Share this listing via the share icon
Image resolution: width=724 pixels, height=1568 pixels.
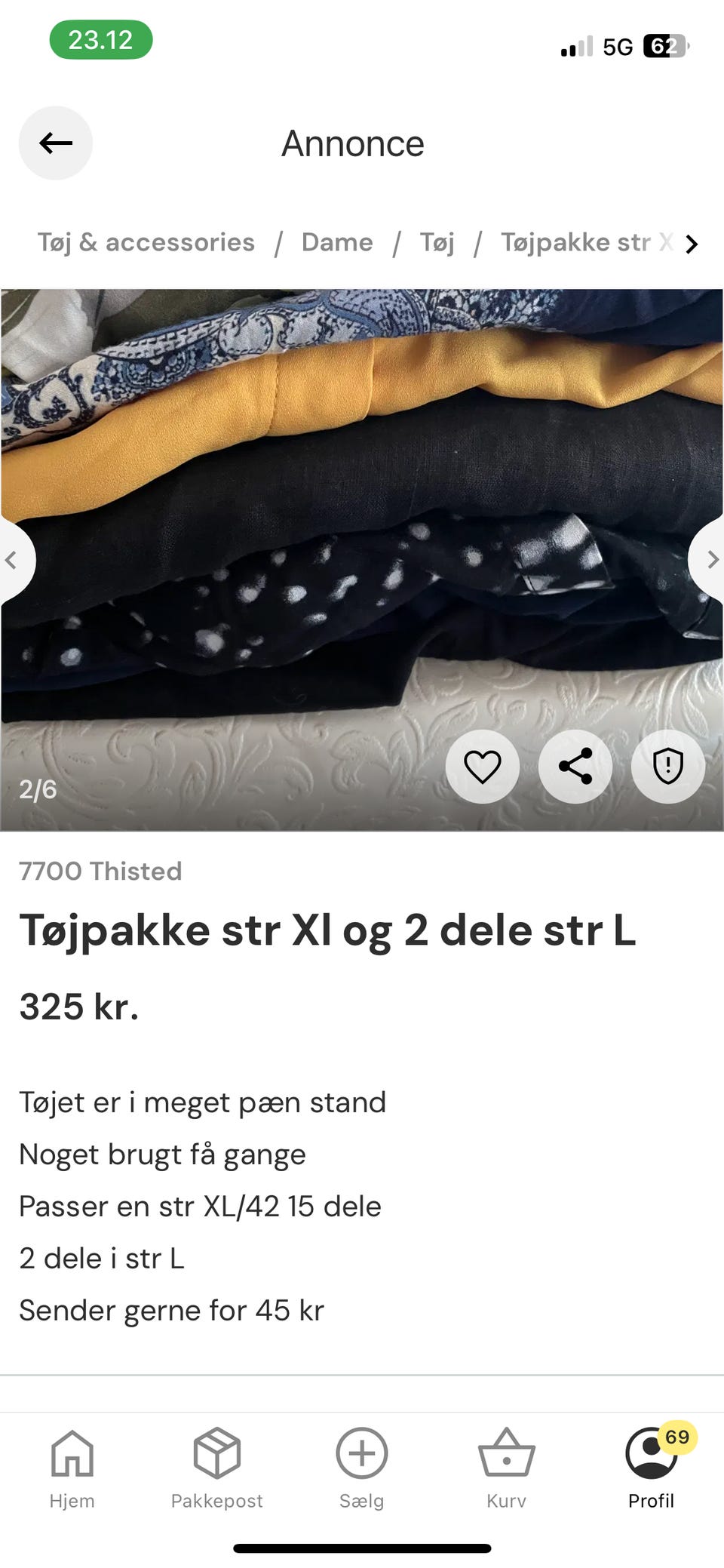tap(575, 766)
